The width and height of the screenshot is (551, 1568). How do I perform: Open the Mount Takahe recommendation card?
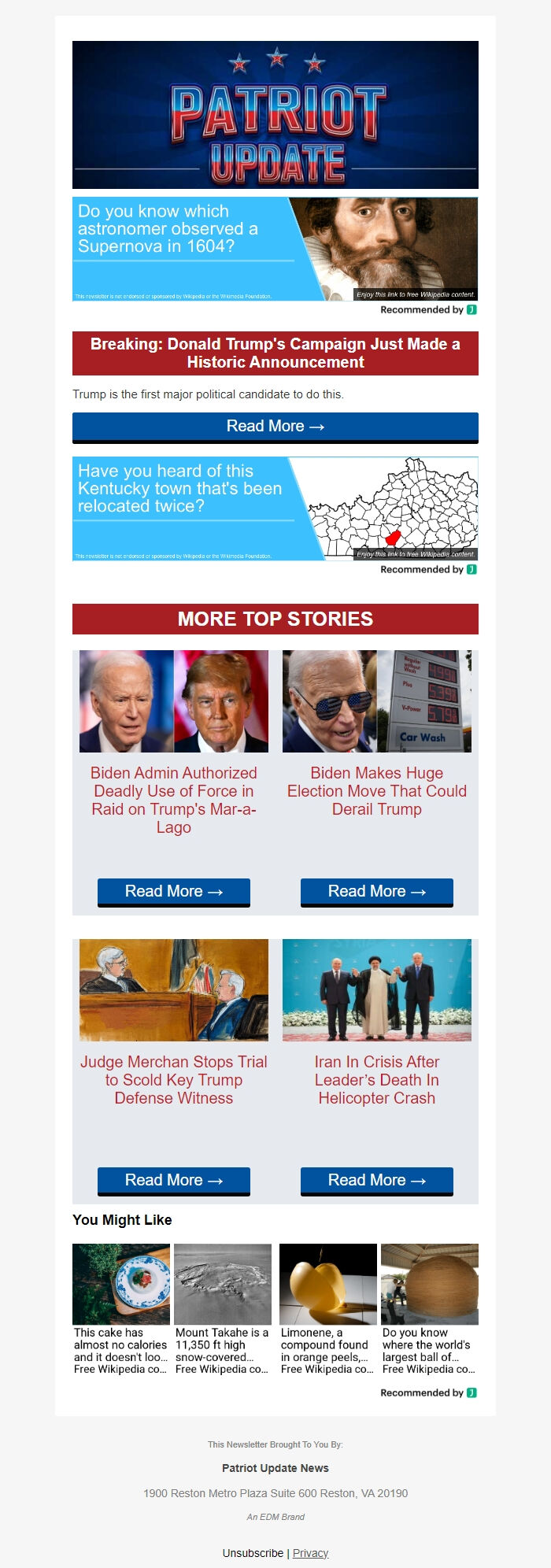222,1310
